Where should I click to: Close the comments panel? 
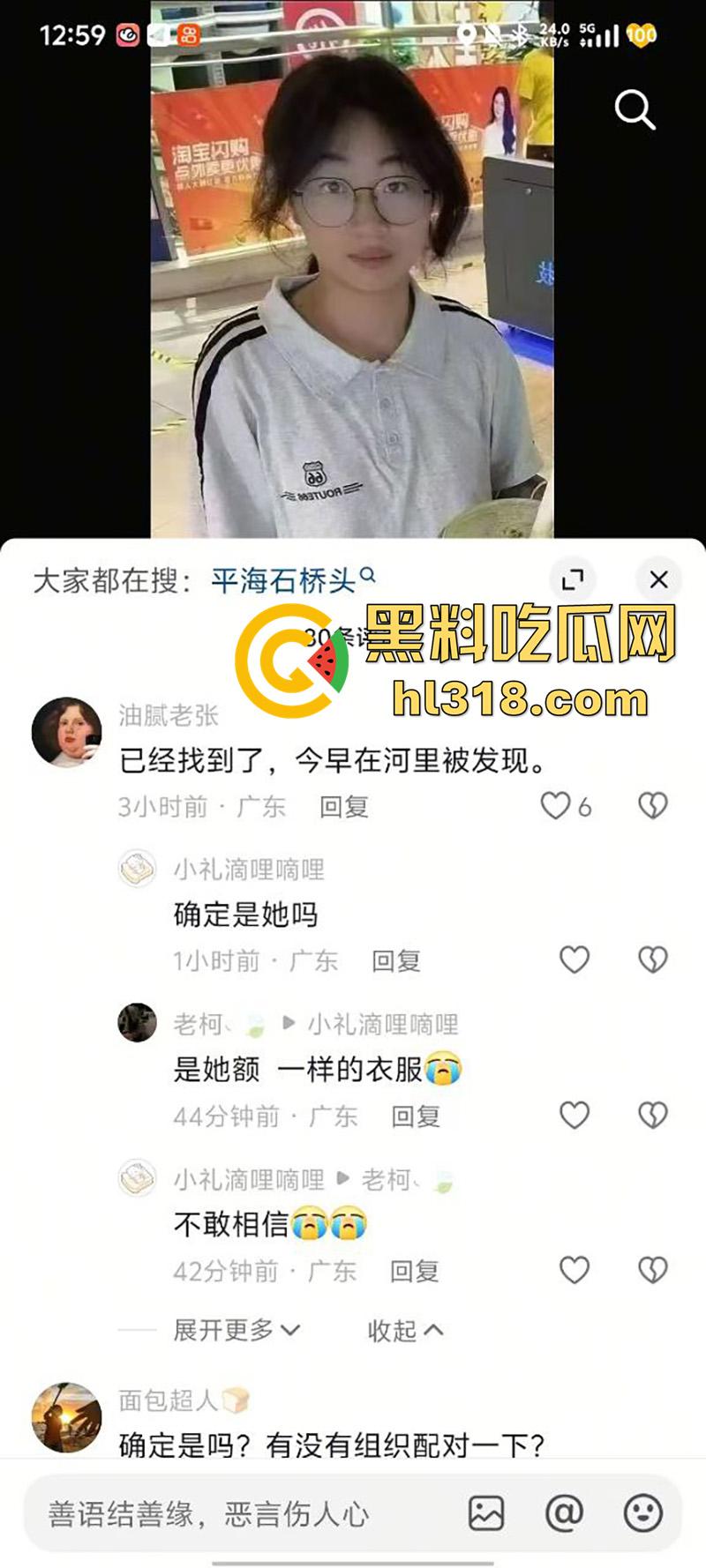(658, 579)
